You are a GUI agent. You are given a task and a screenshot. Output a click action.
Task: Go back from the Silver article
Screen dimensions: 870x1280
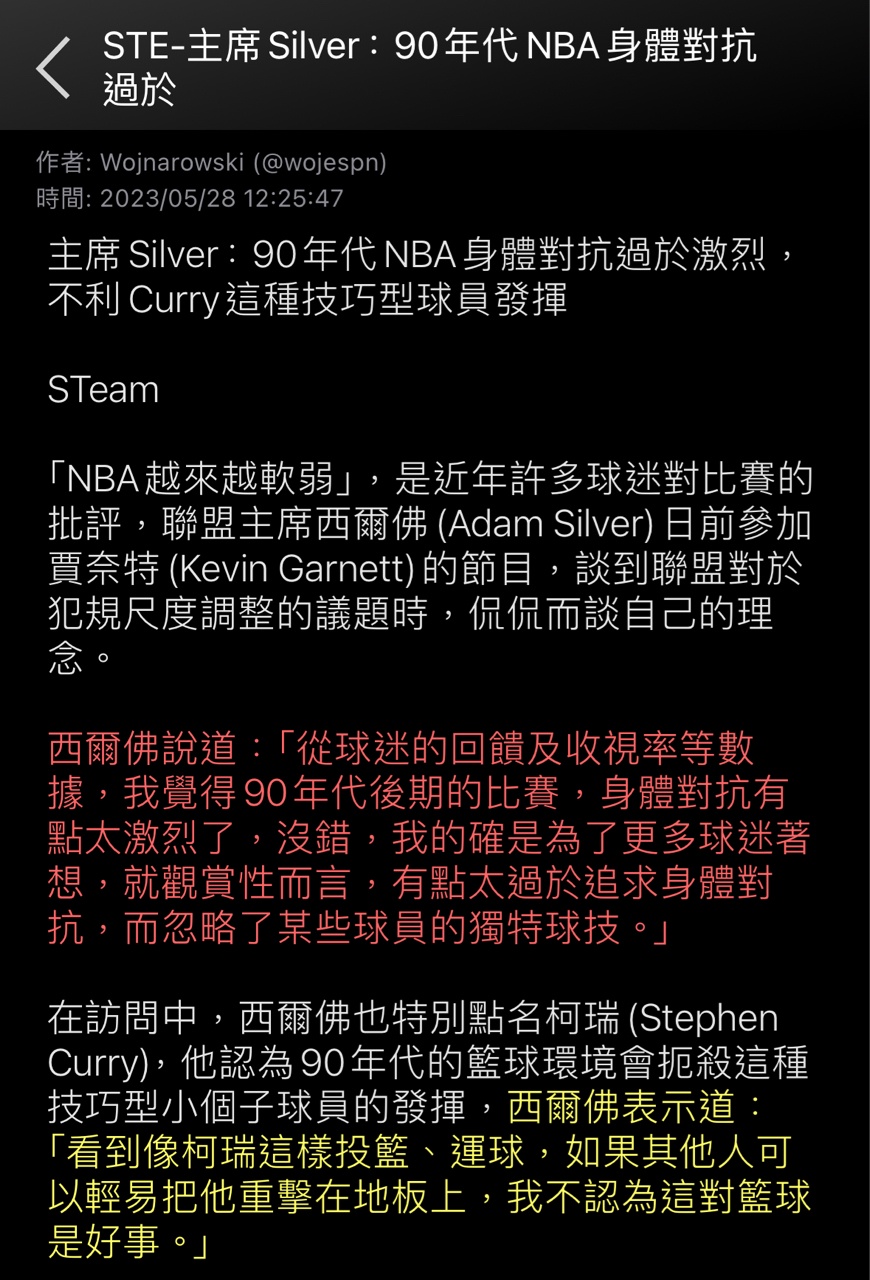pos(53,67)
